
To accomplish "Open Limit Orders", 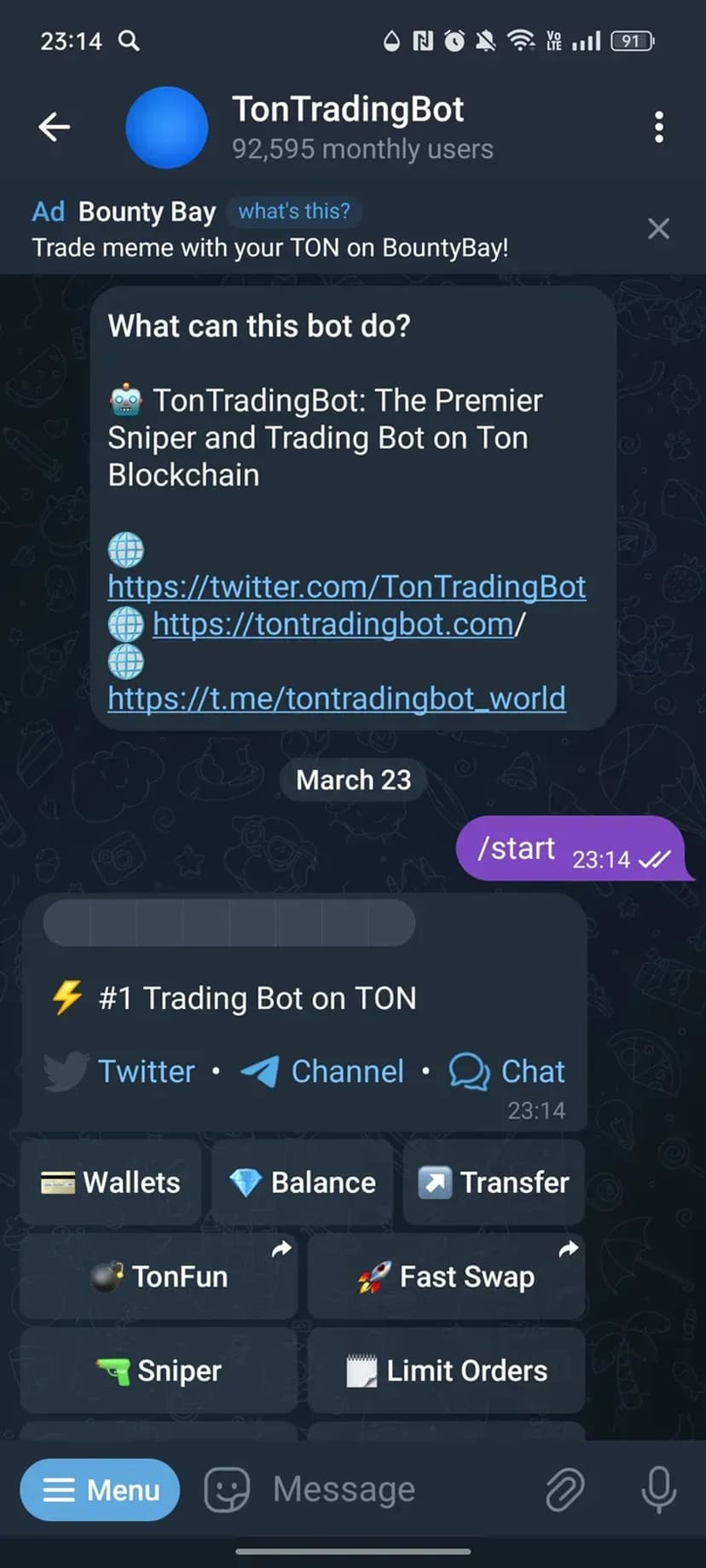I will pyautogui.click(x=446, y=1369).
